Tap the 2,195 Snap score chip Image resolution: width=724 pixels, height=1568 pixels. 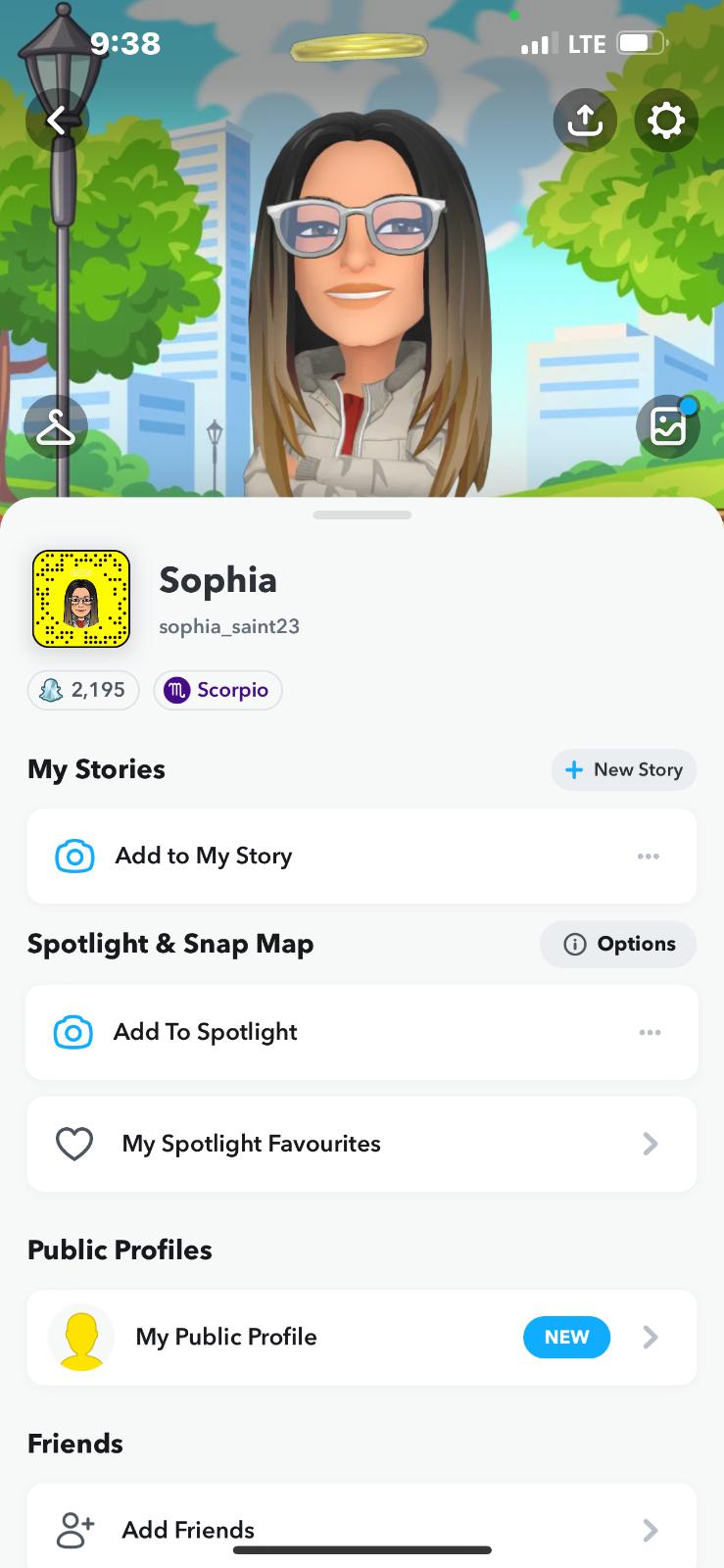pyautogui.click(x=83, y=690)
